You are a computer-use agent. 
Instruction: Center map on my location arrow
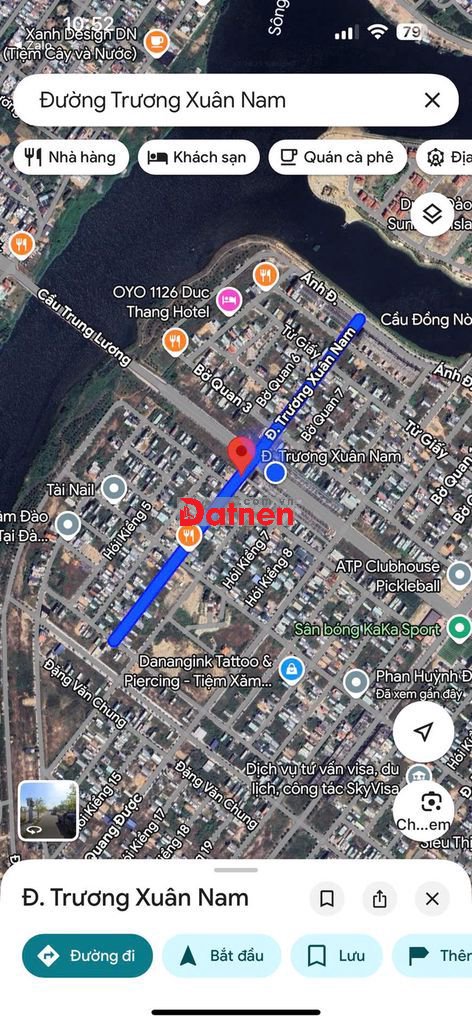pos(424,731)
